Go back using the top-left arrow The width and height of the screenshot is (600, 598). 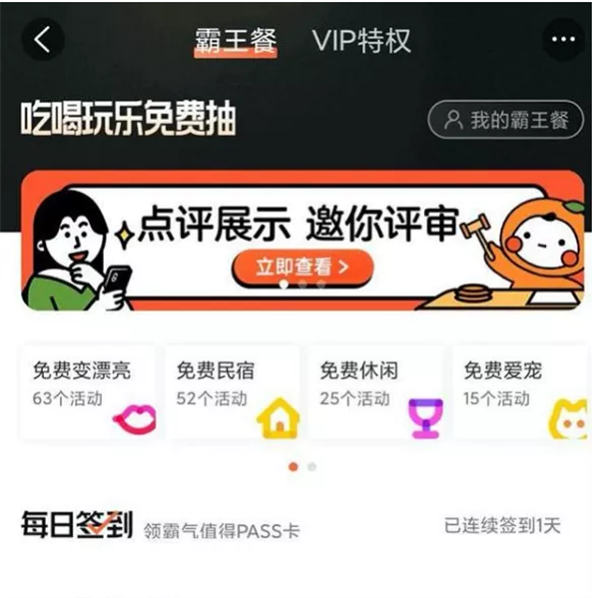[42, 40]
